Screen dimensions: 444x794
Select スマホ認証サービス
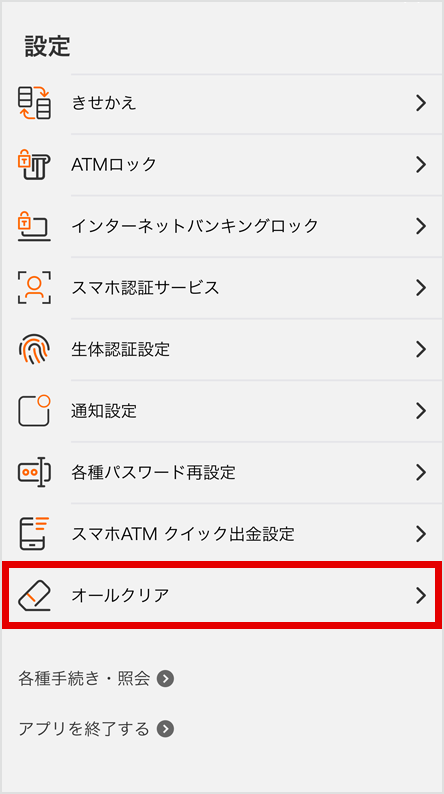[222, 288]
